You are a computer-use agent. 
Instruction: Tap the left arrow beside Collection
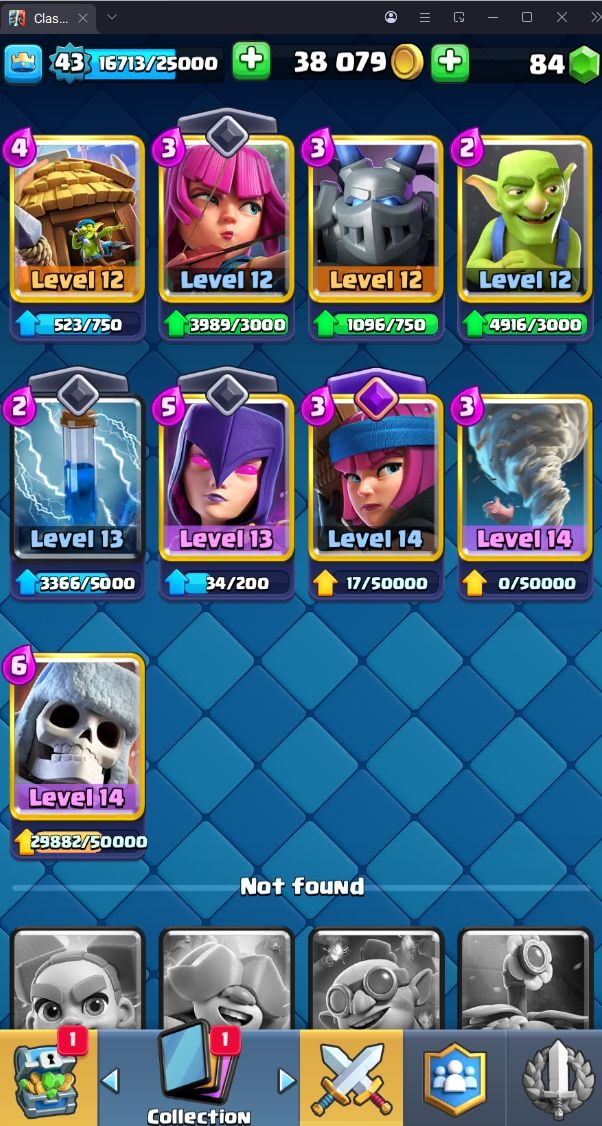click(x=110, y=1079)
